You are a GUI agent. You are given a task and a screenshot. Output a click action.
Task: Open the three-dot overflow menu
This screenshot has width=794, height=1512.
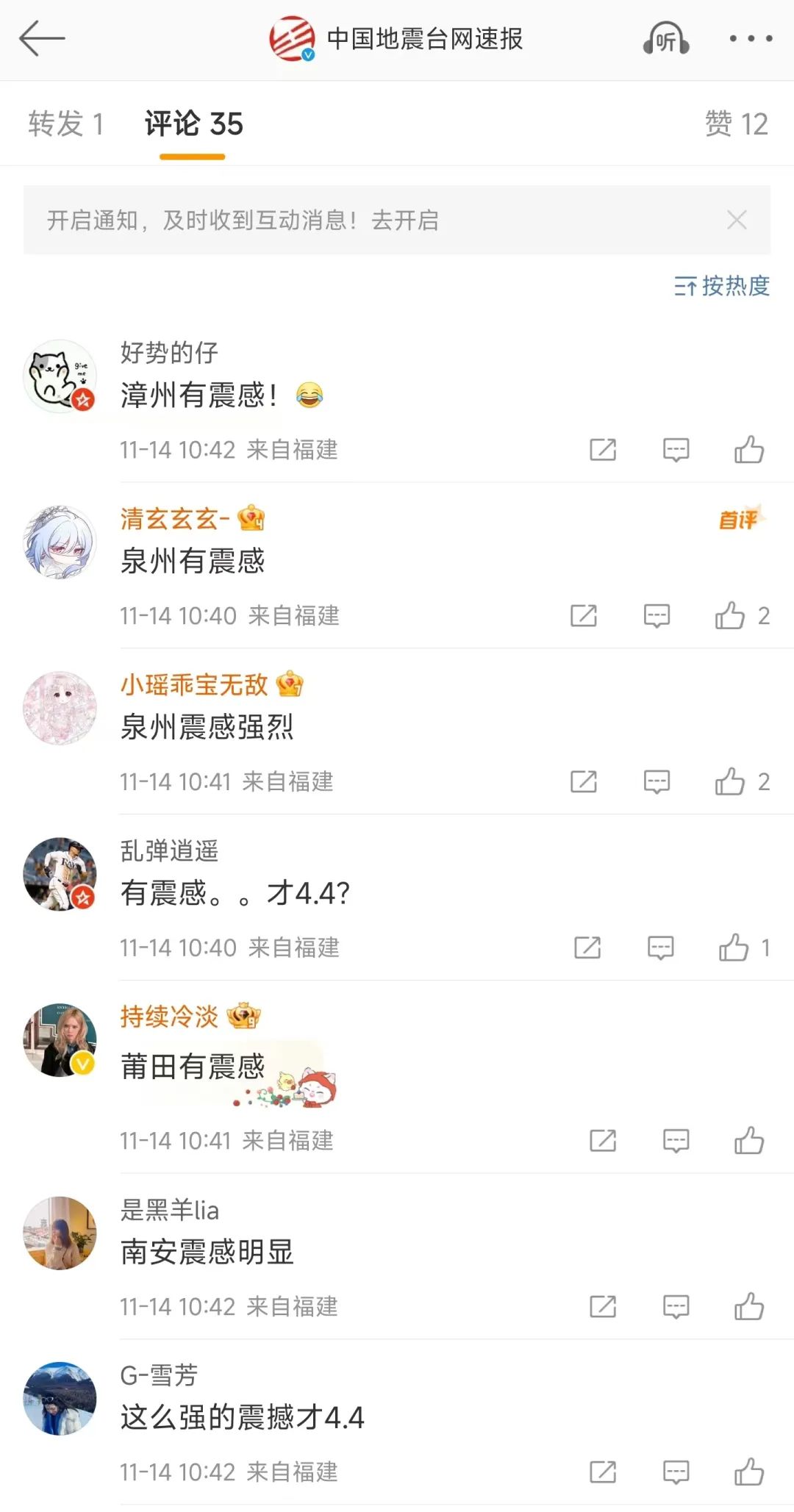tap(750, 39)
